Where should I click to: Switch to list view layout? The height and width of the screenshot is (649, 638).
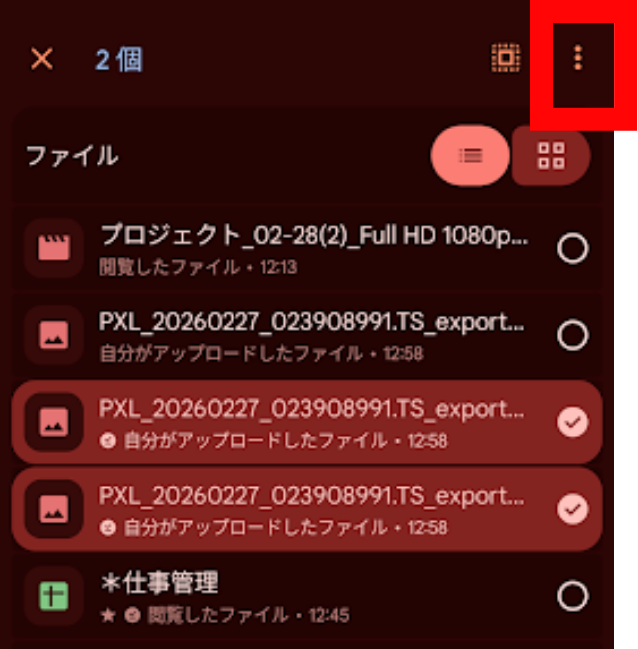pyautogui.click(x=469, y=156)
